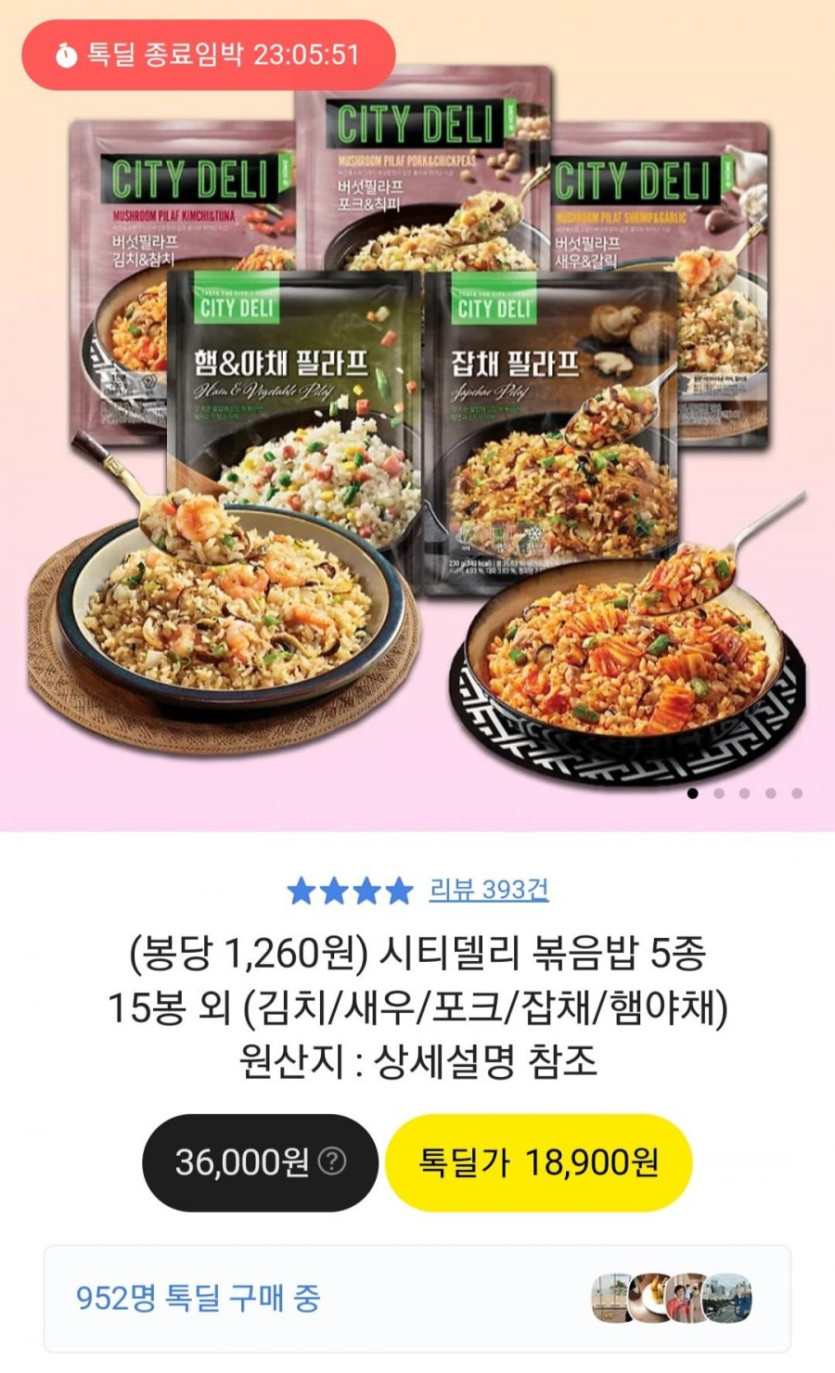Viewport: 835px width, 1373px height.
Task: Tap the 톡딜가 18,900원 button
Action: (538, 1162)
